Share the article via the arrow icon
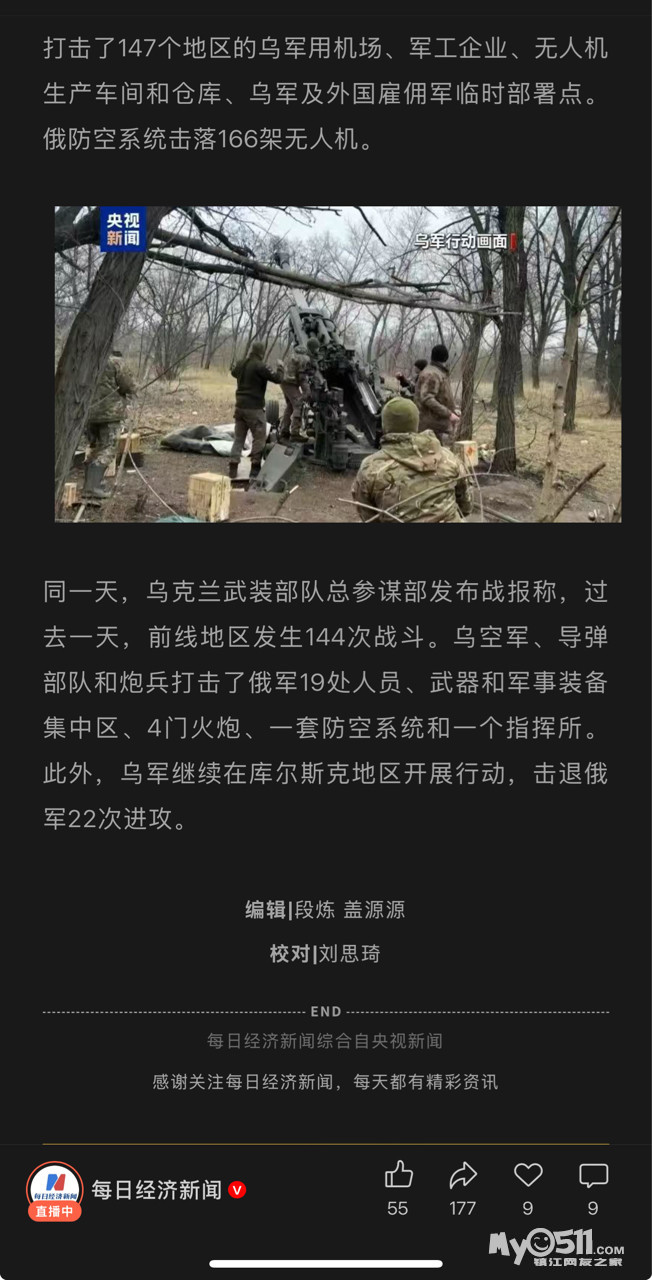652x1280 pixels. pos(463,1175)
